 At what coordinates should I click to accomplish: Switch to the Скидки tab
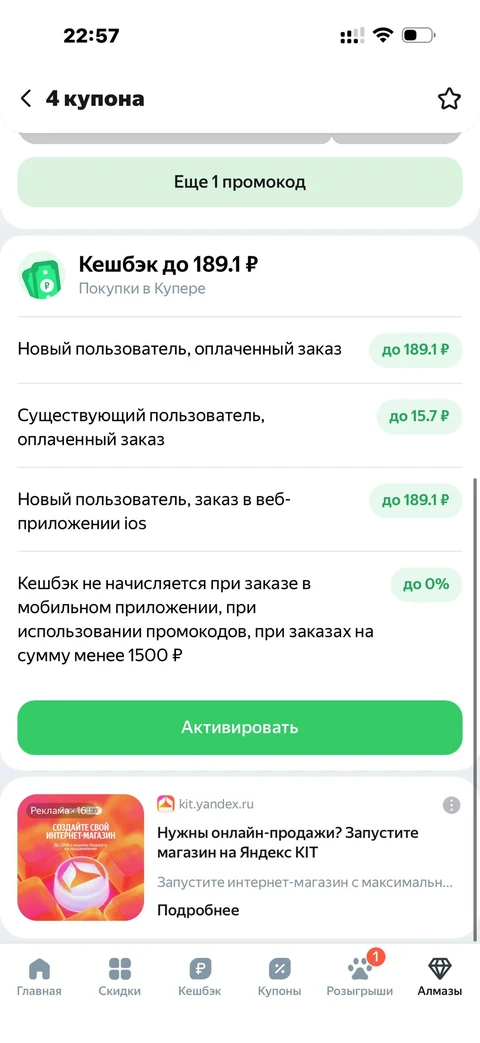(120, 977)
